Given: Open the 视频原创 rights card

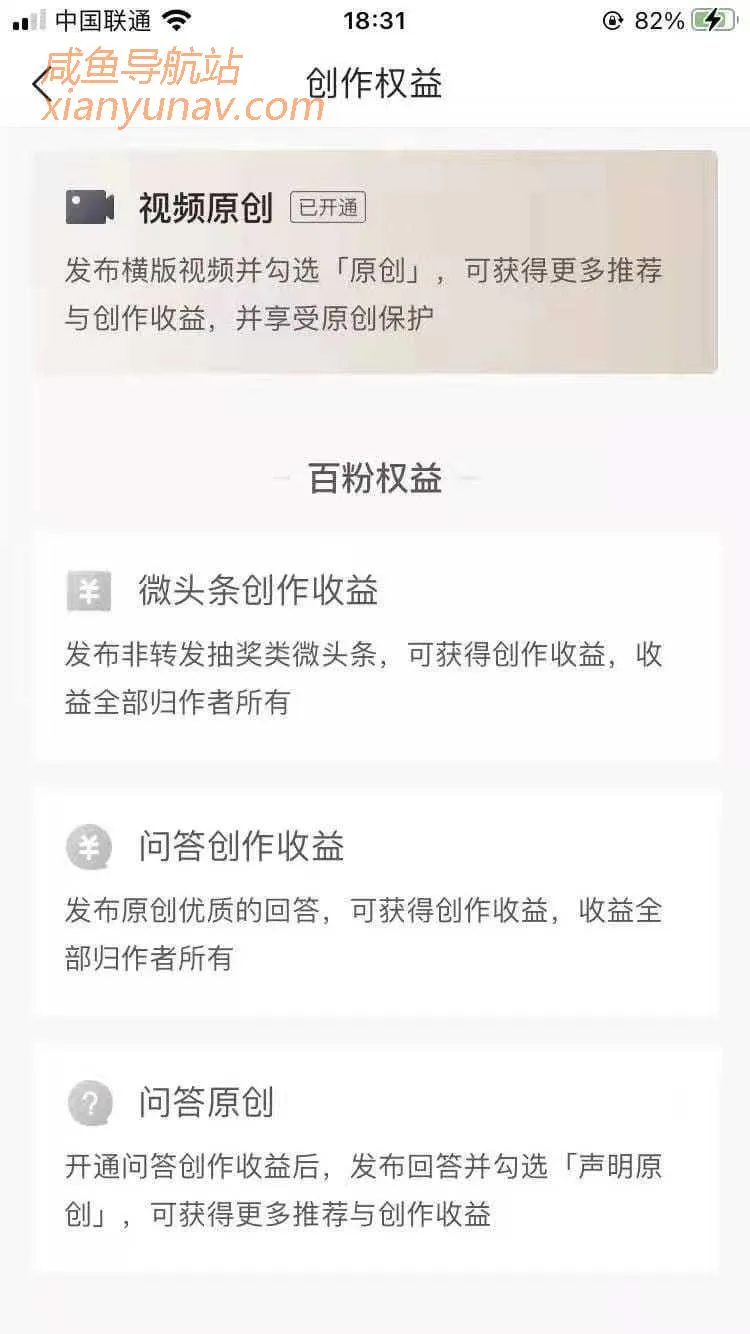Looking at the screenshot, I should (375, 262).
